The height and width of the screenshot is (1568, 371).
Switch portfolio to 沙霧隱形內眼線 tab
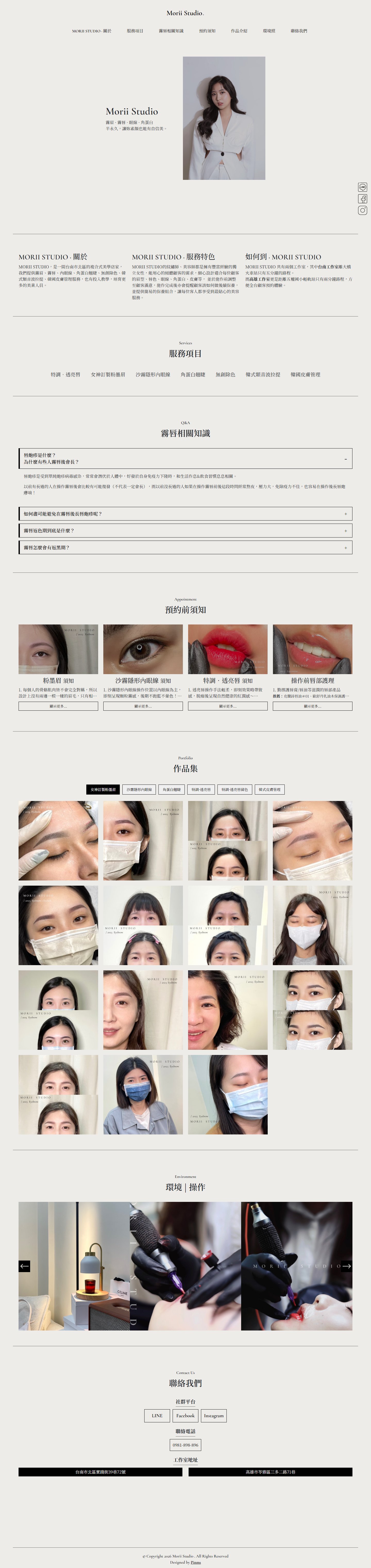(x=139, y=789)
